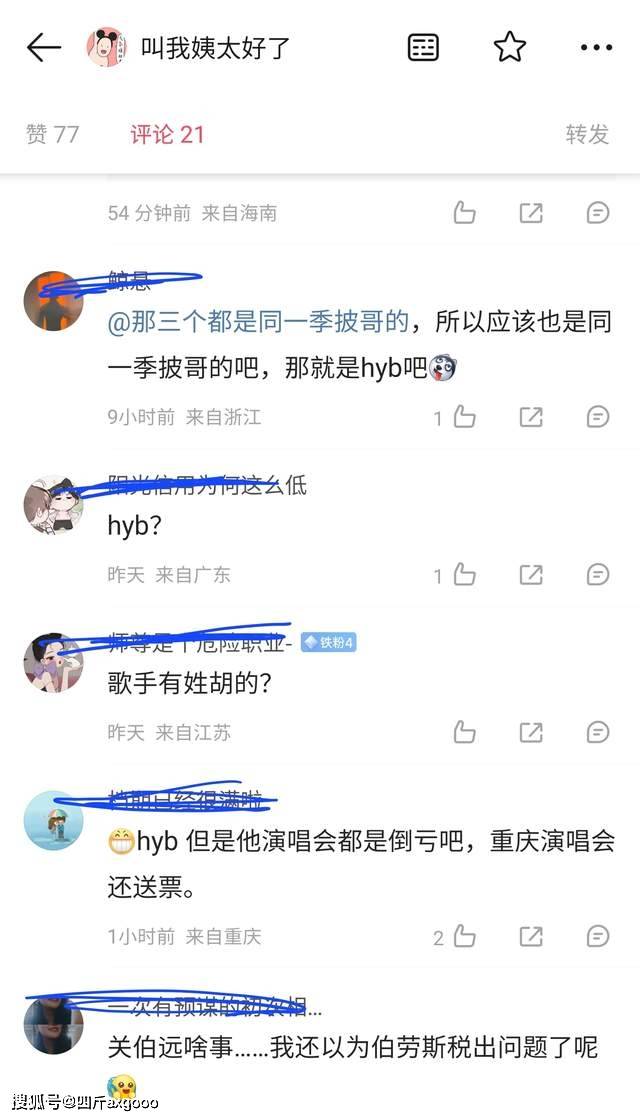Image resolution: width=640 pixels, height=1119 pixels.
Task: Share the comment from 海南 posted 54分钟前
Action: 531,212
